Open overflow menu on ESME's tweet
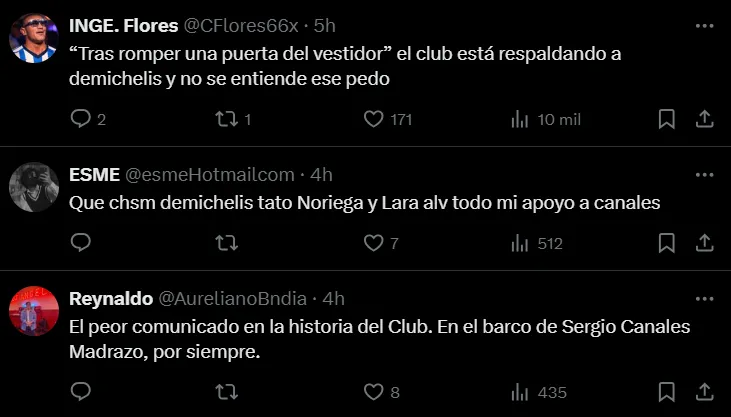This screenshot has height=417, width=731. click(704, 173)
